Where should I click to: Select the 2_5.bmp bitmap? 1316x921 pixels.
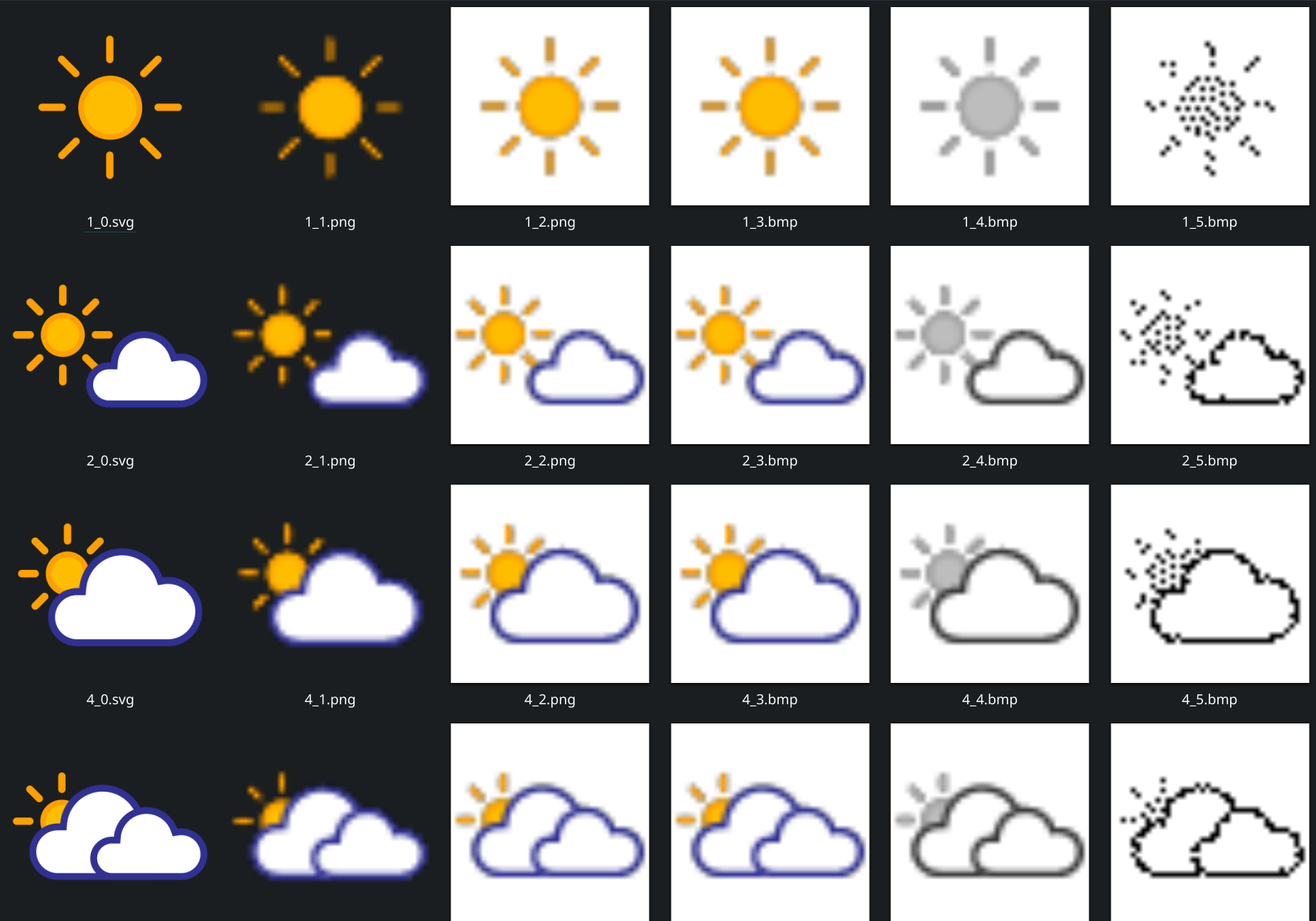coord(1209,346)
